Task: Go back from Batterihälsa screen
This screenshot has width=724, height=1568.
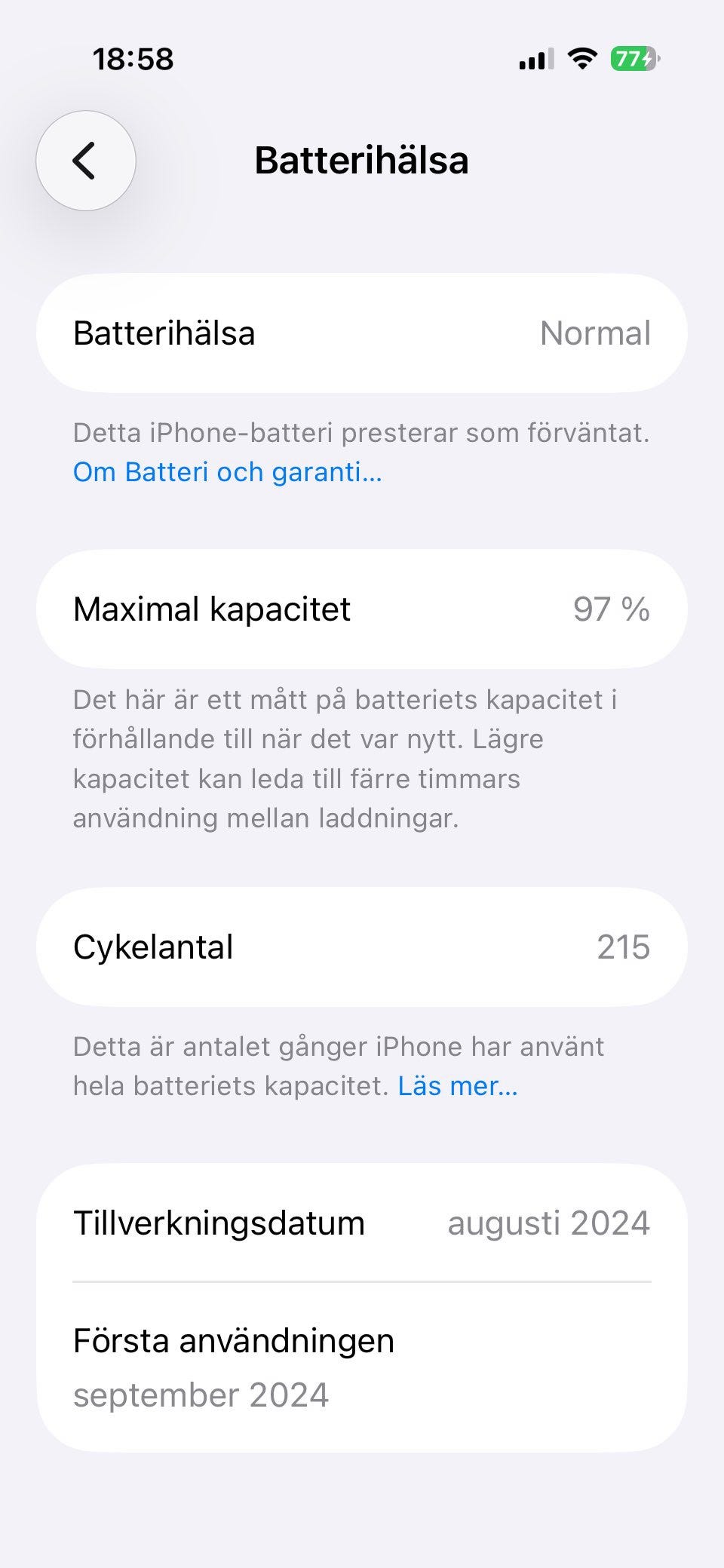Action: 86,161
